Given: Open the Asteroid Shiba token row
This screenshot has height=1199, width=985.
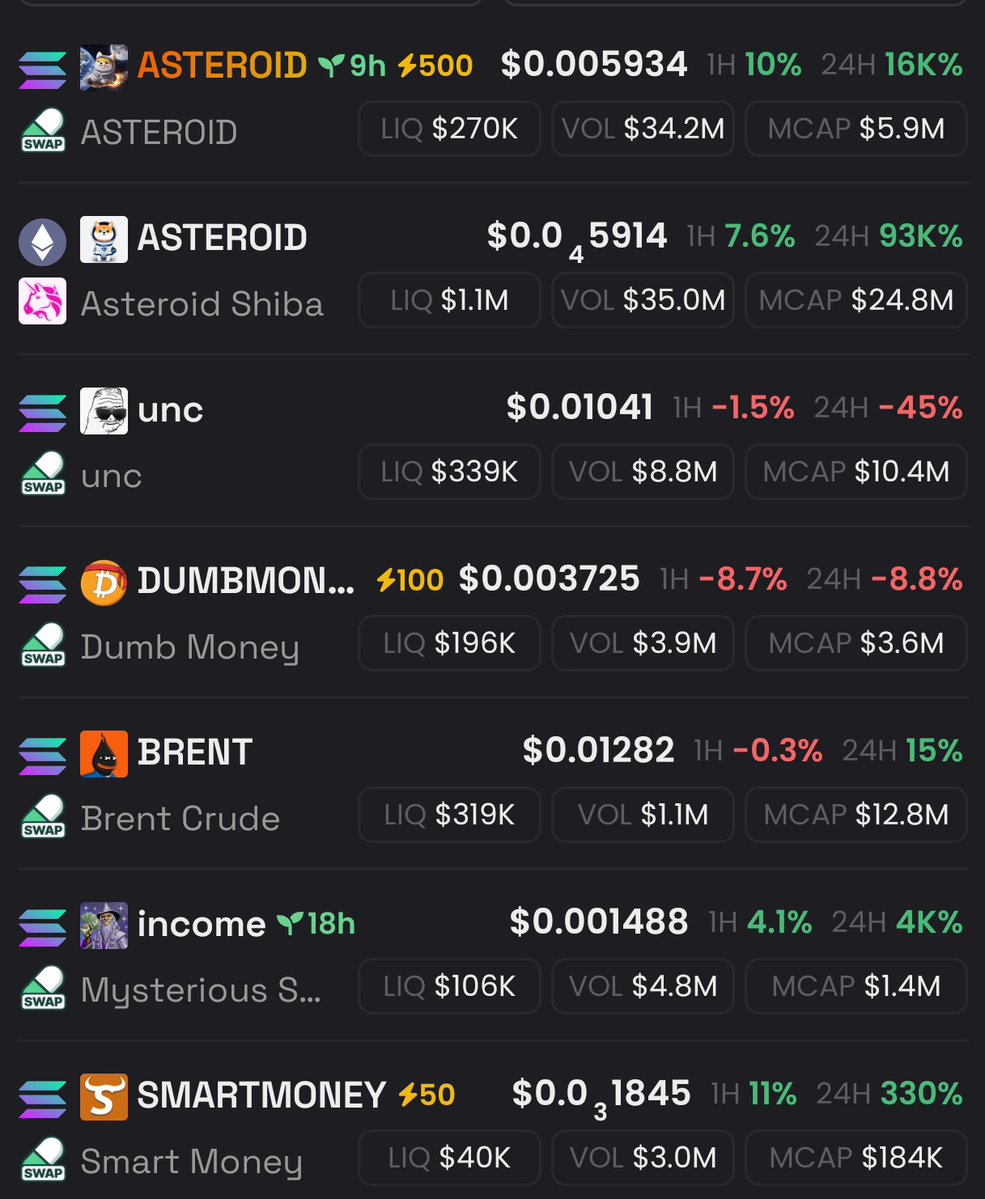Looking at the screenshot, I should click(222, 238).
